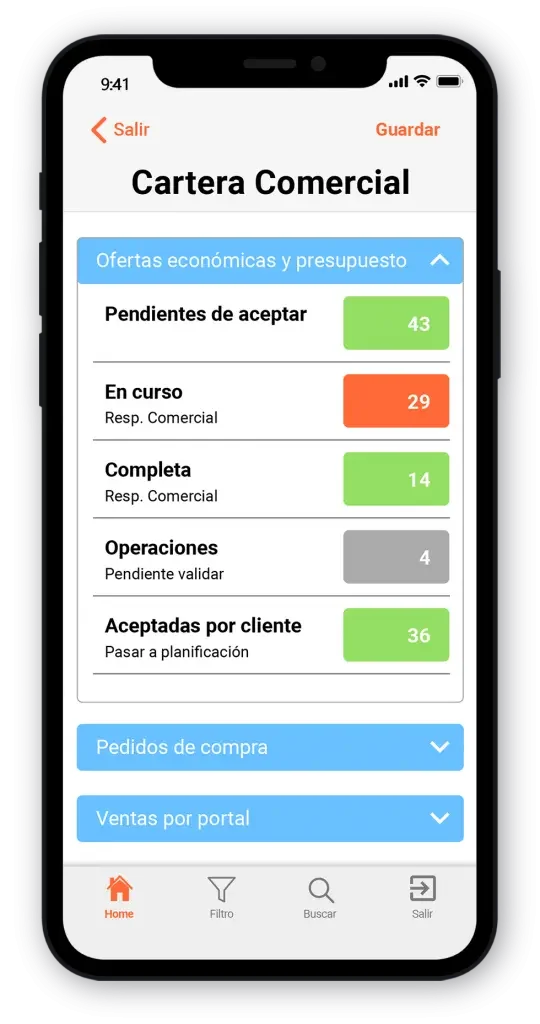Image resolution: width=540 pixels, height=1024 pixels.
Task: Select the Salir tab in bottom bar
Action: click(422, 898)
